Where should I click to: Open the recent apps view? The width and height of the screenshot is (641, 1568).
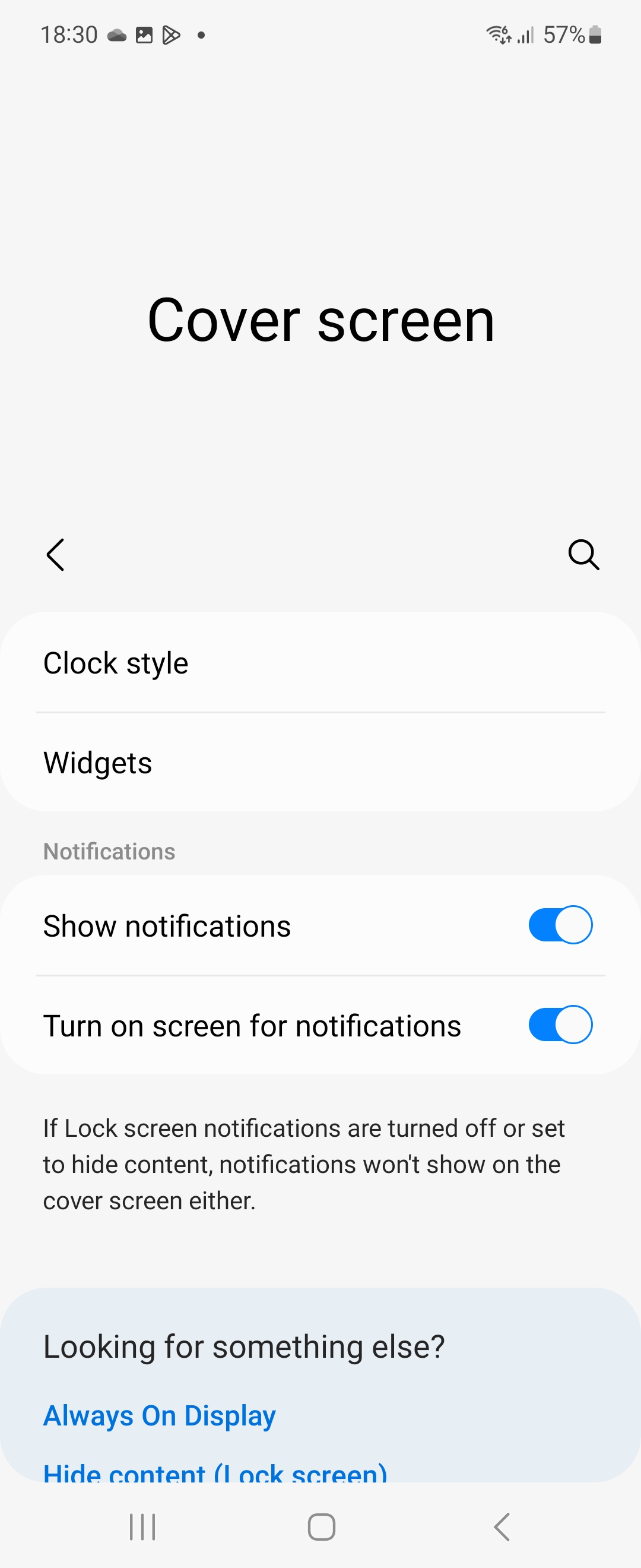coord(143,1527)
